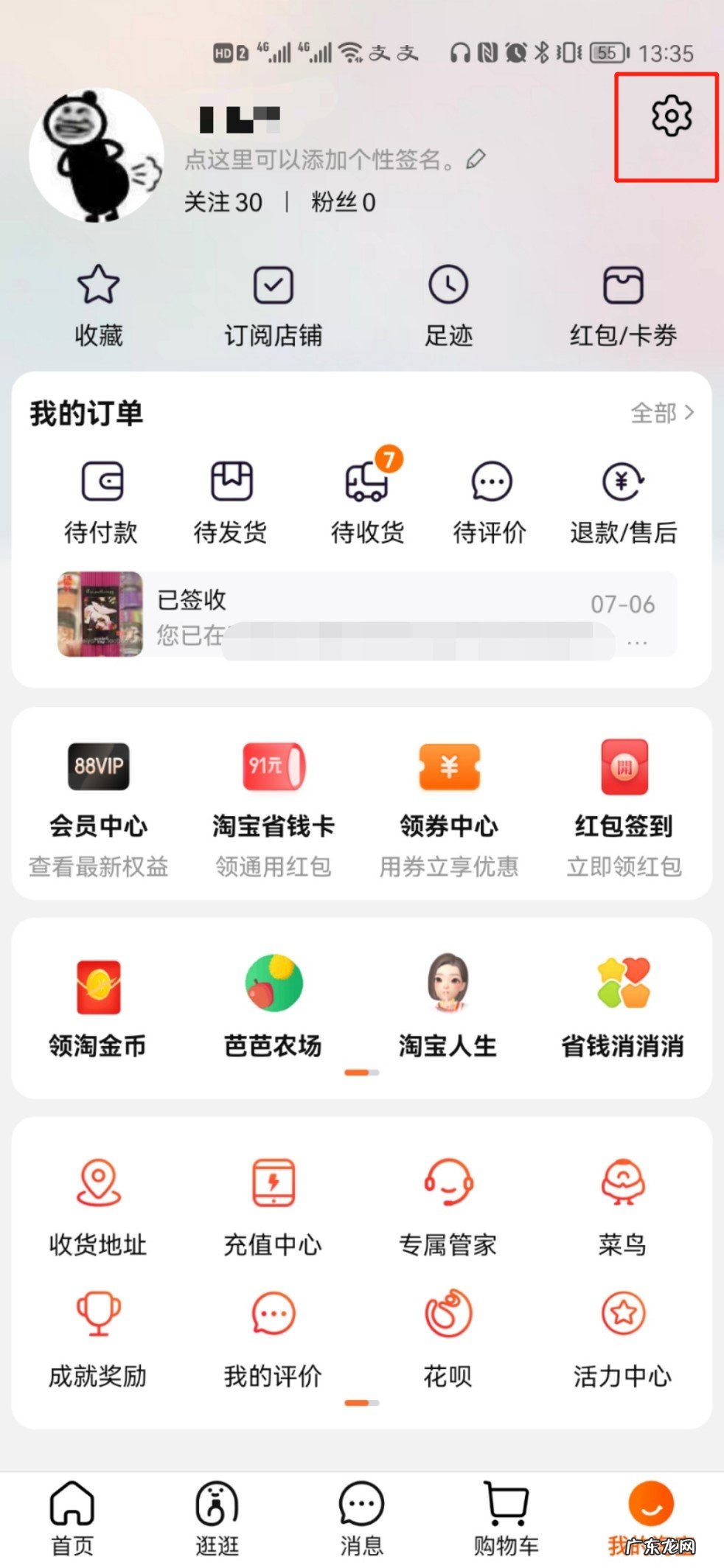View the 粉丝 followers count
724x1568 pixels.
344,202
